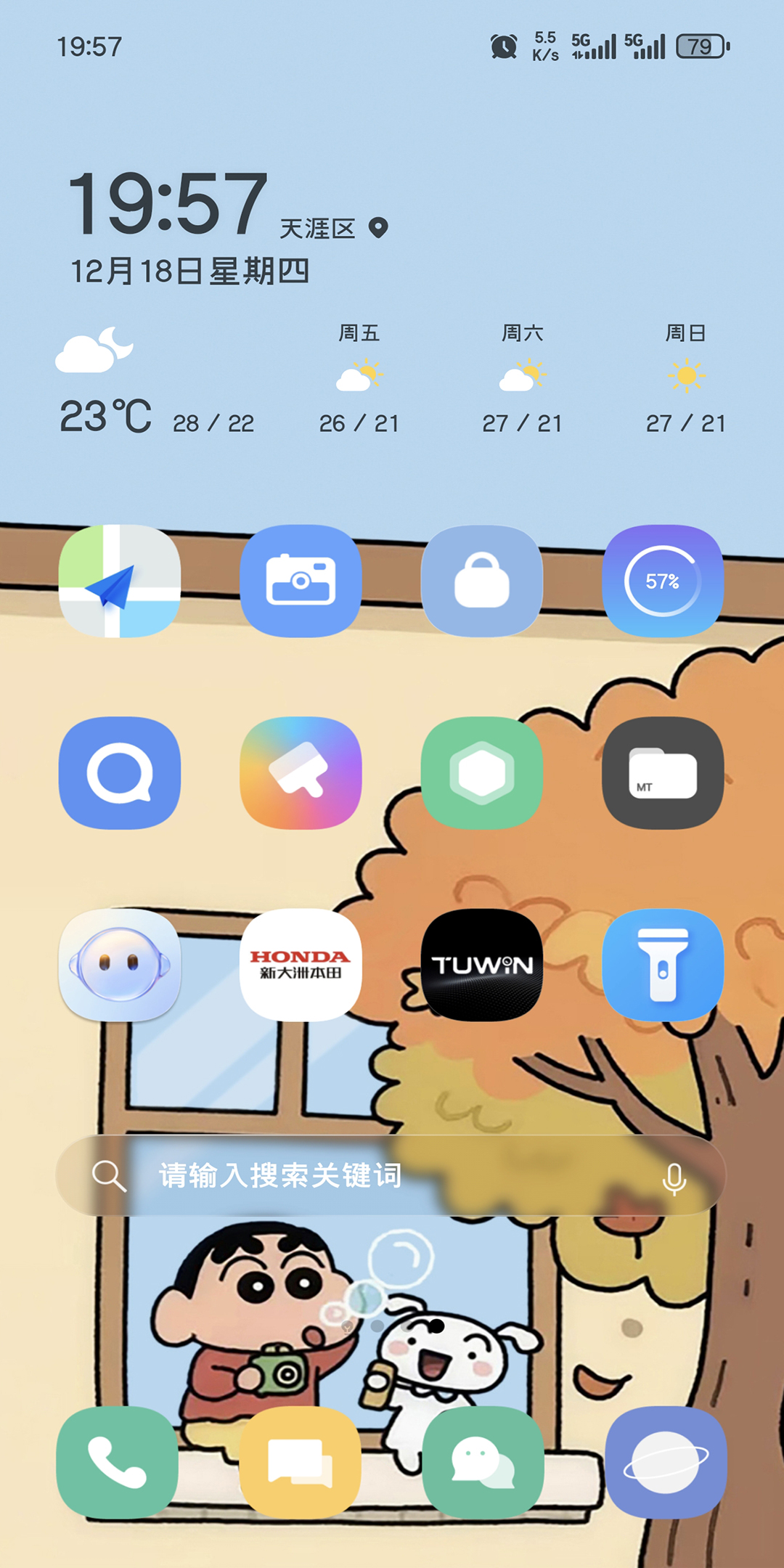Open the planet browser in the dock
Viewport: 784px width, 1568px height.
pos(666,1463)
